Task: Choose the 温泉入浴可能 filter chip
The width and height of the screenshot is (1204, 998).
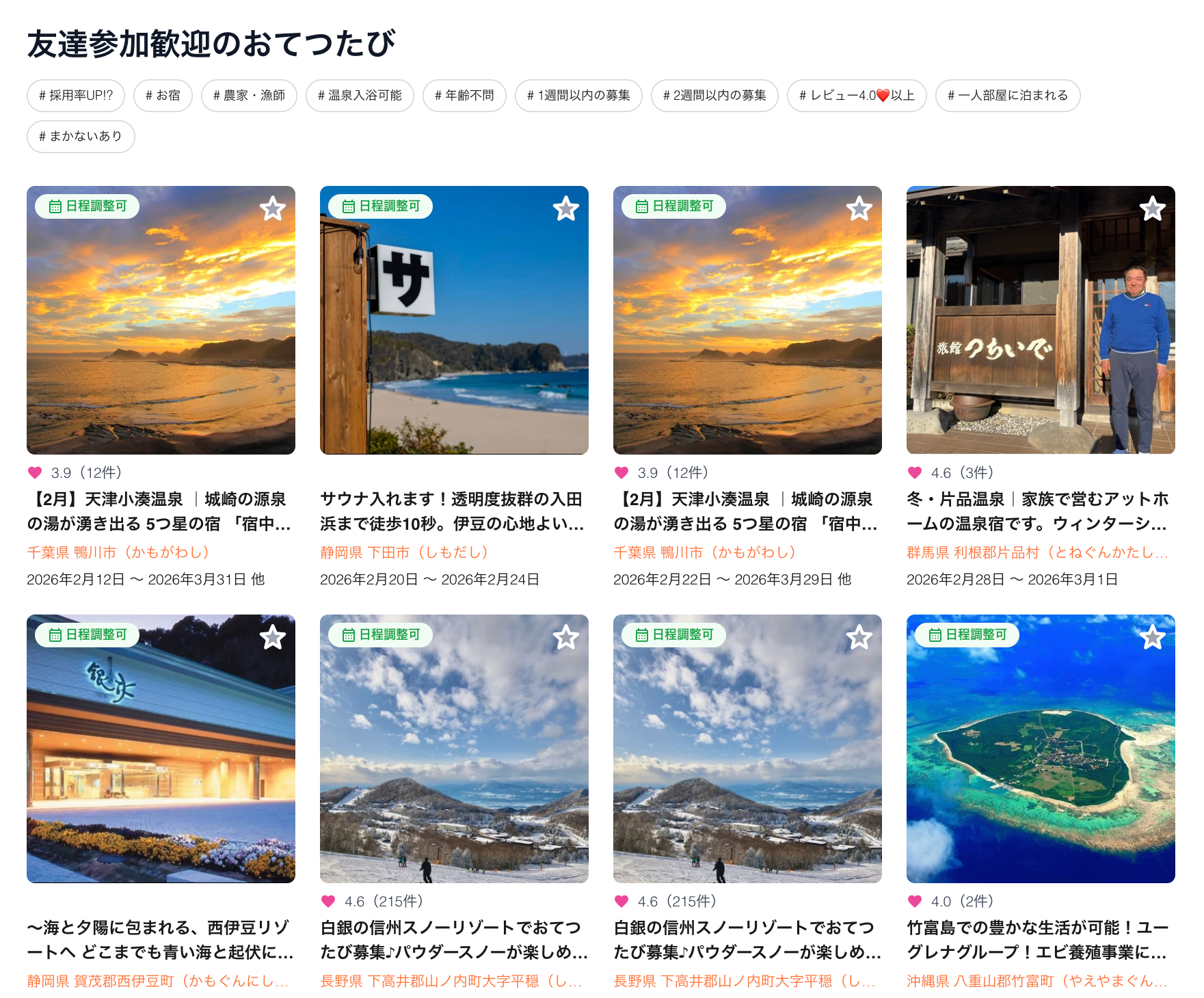Action: click(x=360, y=96)
